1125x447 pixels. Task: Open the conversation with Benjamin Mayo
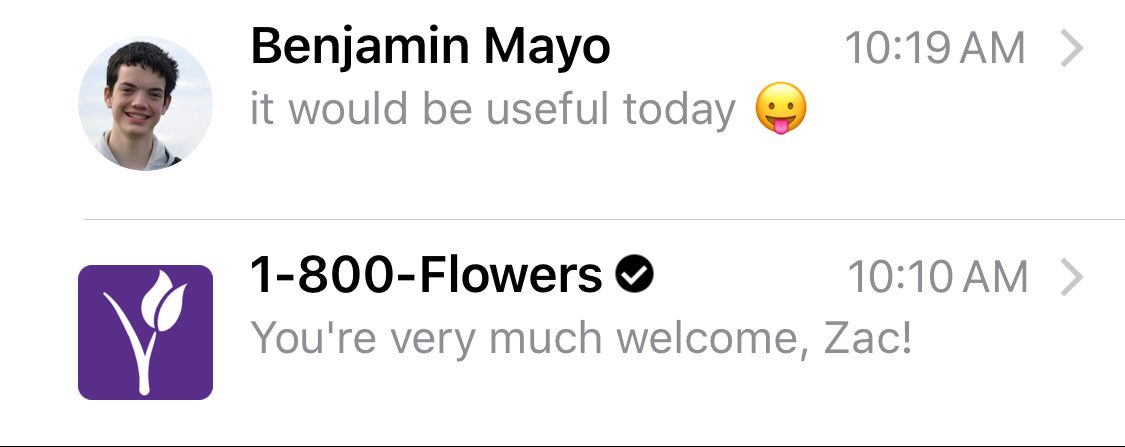[x=560, y=80]
